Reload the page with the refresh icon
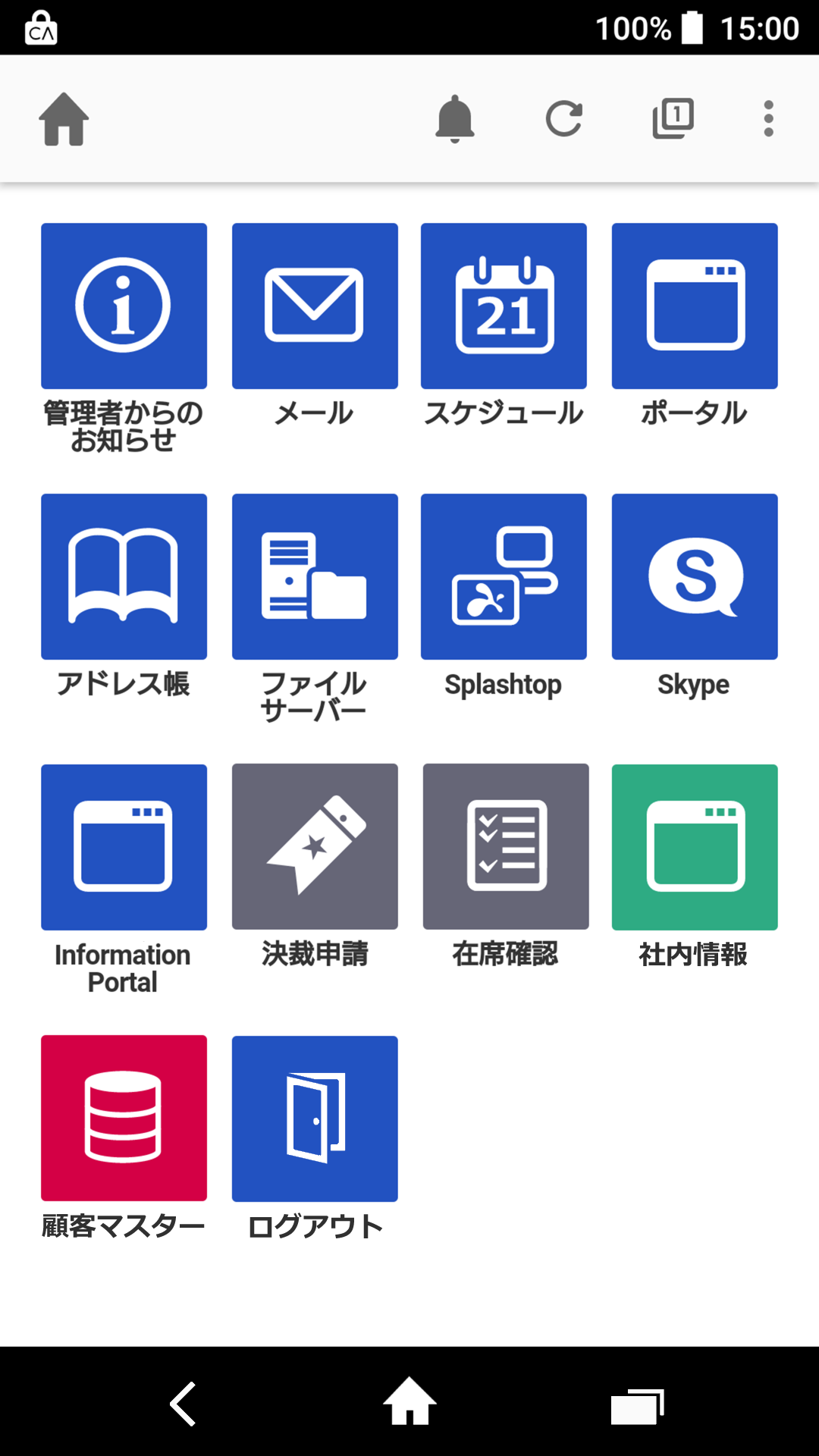Viewport: 819px width, 1456px height. tap(564, 119)
